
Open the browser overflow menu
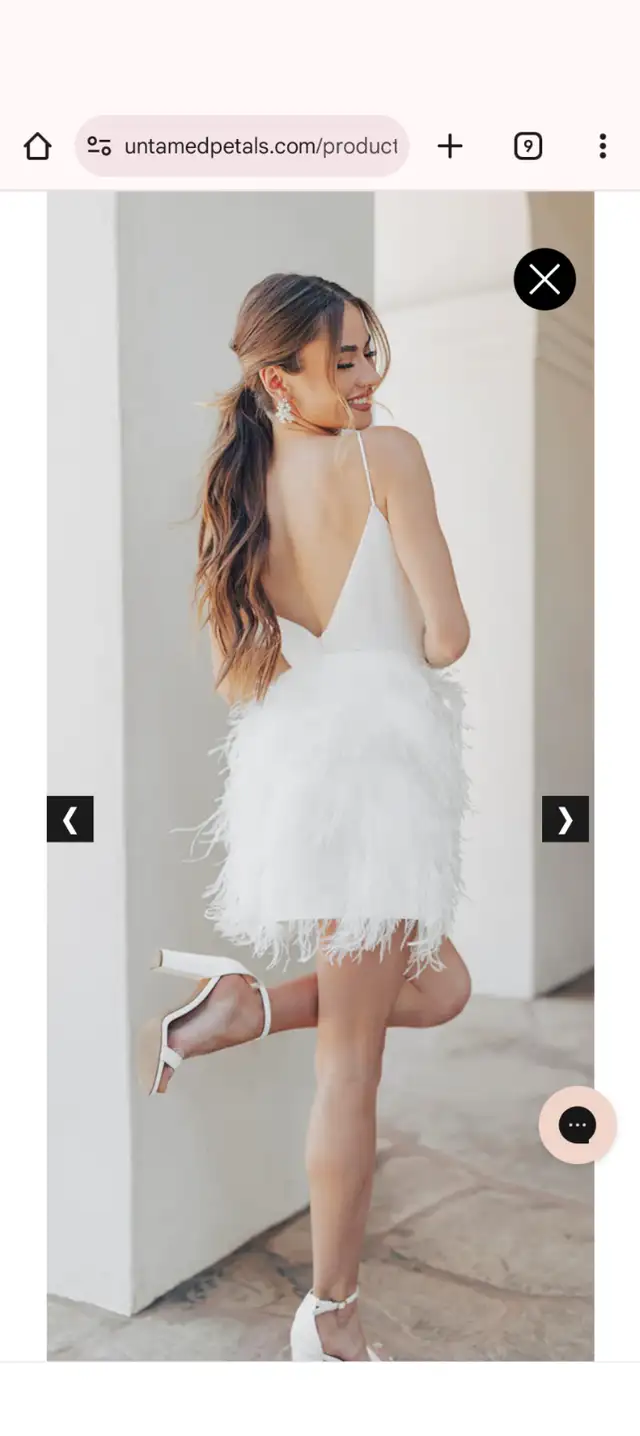(602, 146)
